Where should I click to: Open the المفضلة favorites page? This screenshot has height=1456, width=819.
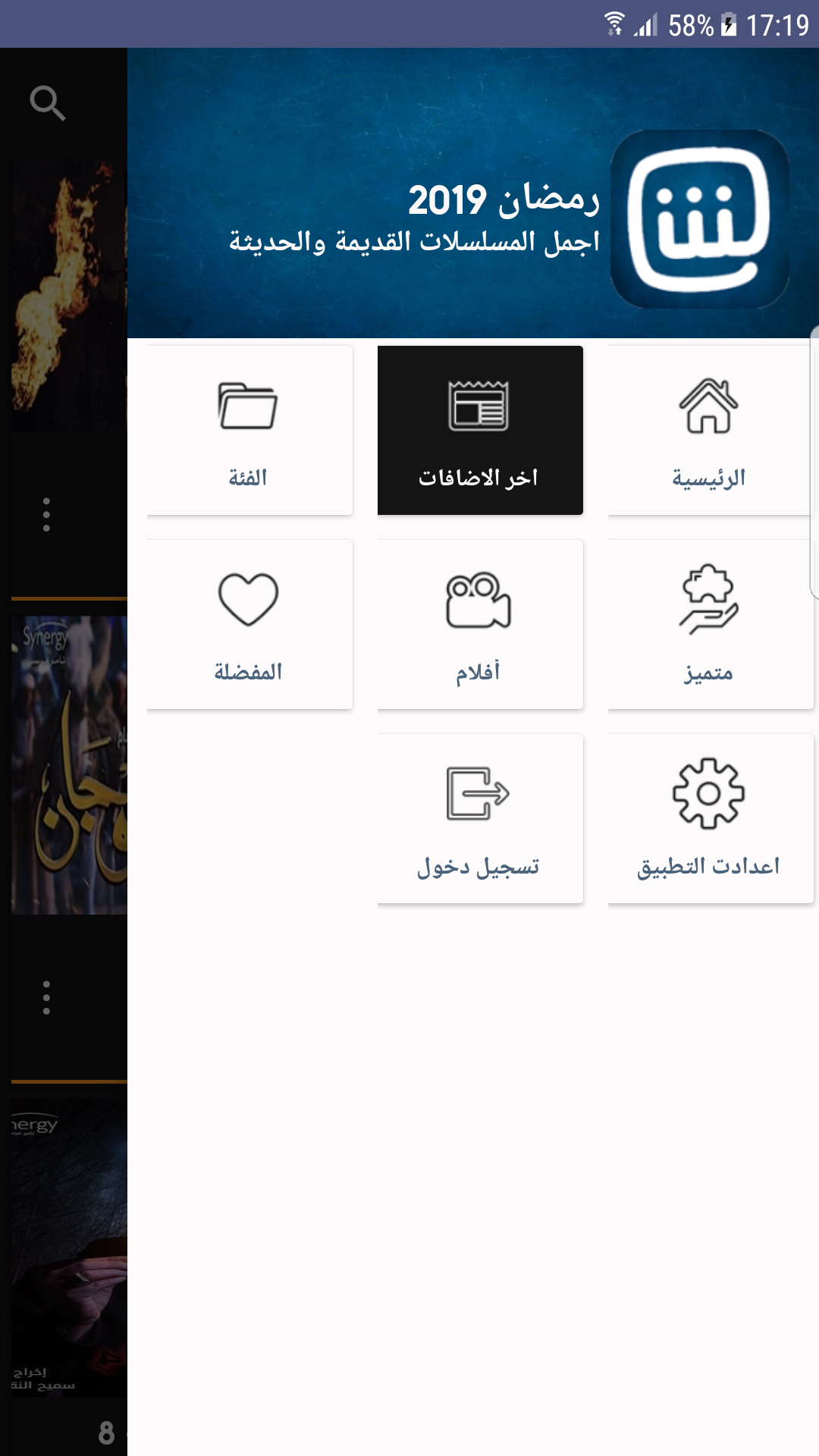tap(247, 623)
